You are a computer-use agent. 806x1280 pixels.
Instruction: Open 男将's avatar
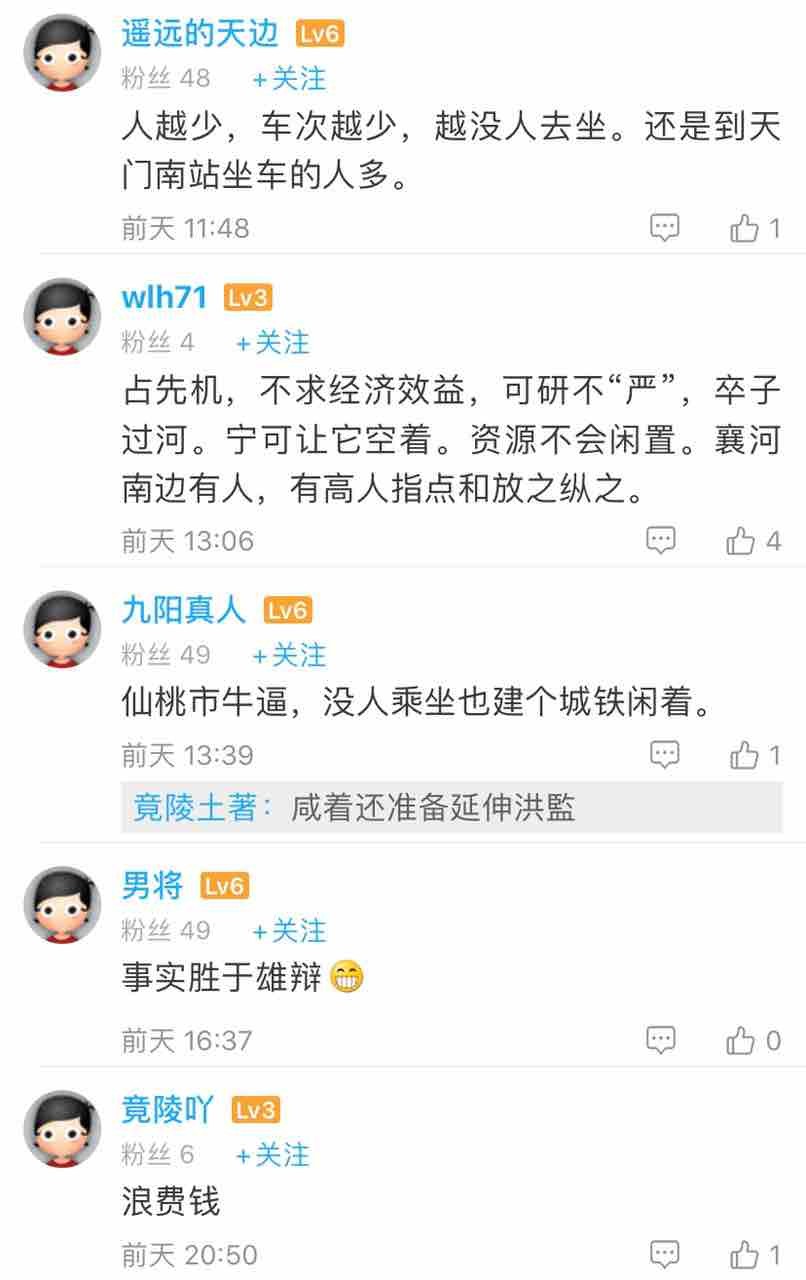pyautogui.click(x=62, y=905)
